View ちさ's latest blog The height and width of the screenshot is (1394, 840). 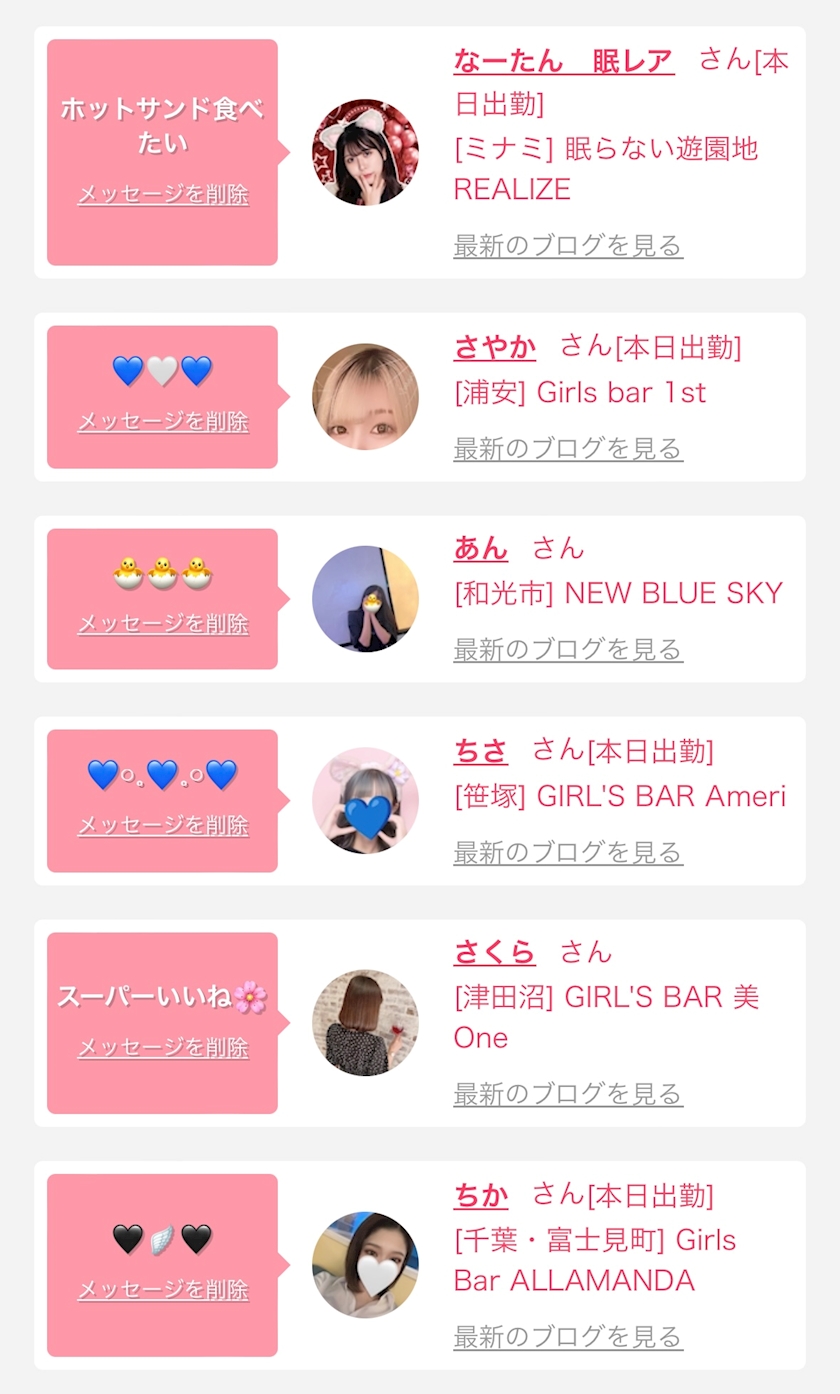coord(568,853)
